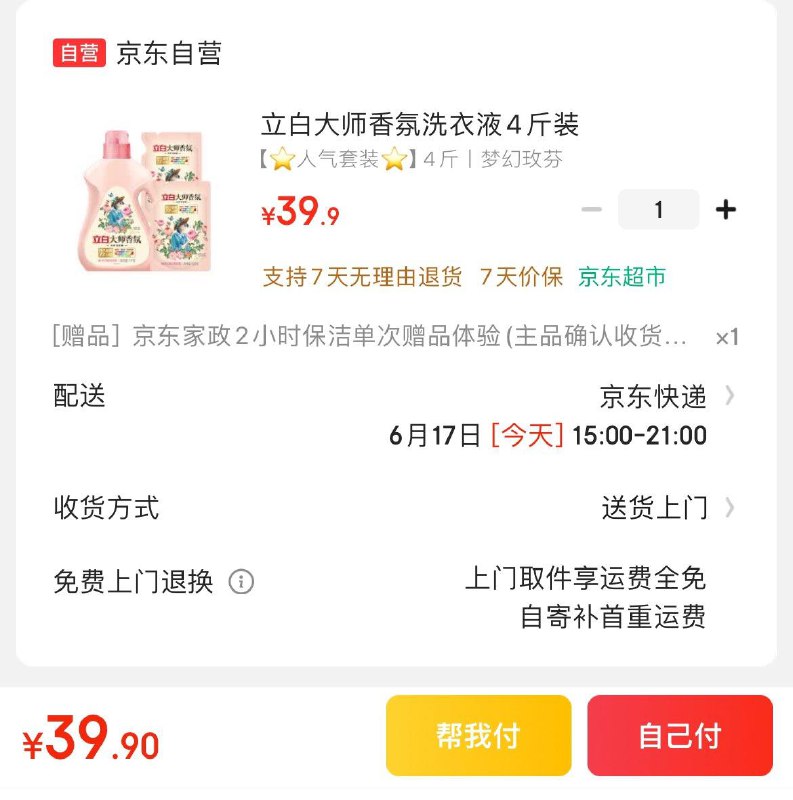Expand the 收货方式 row chevron
The height and width of the screenshot is (800, 793).
(730, 508)
